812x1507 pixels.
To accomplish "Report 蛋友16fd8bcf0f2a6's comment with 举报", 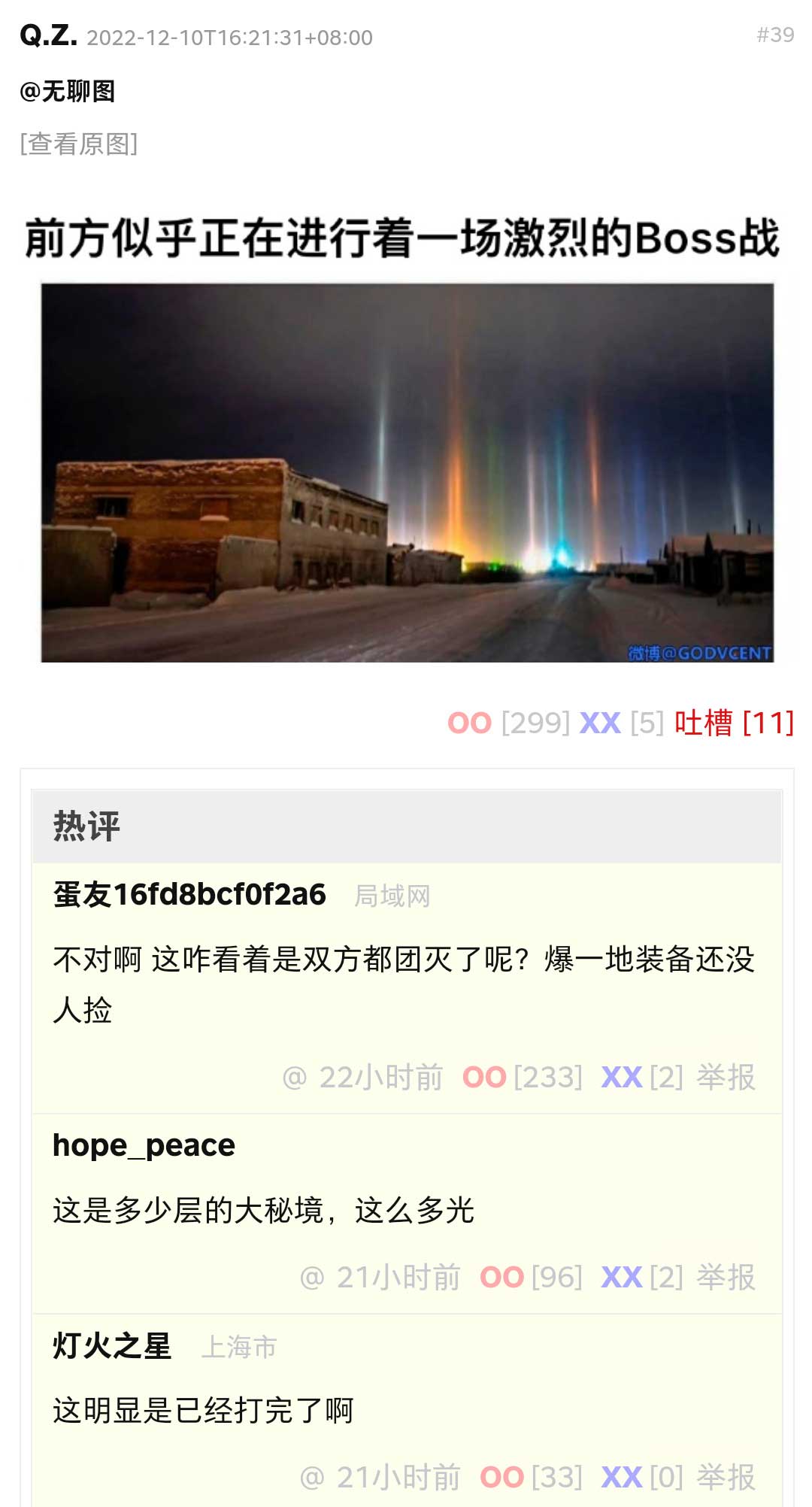I will pos(726,1078).
